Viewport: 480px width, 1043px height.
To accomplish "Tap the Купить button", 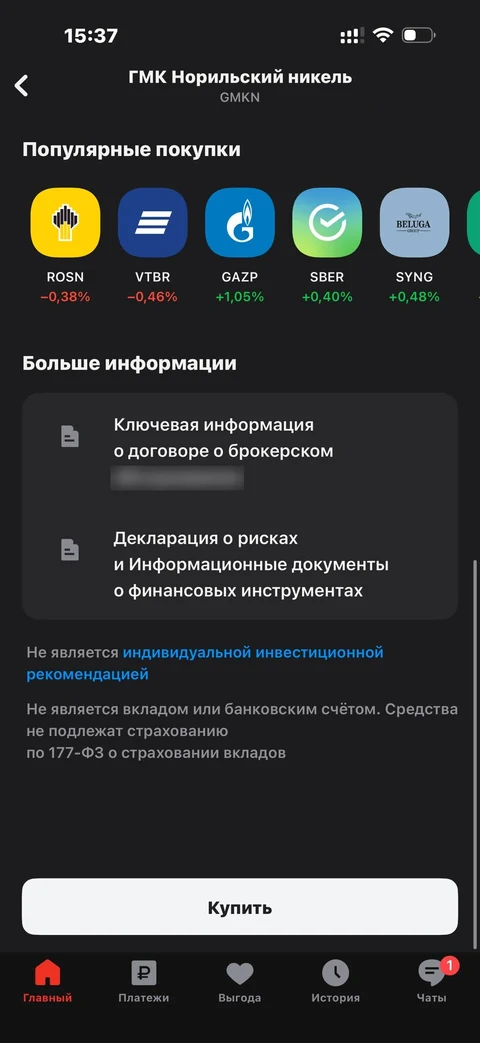I will (240, 907).
